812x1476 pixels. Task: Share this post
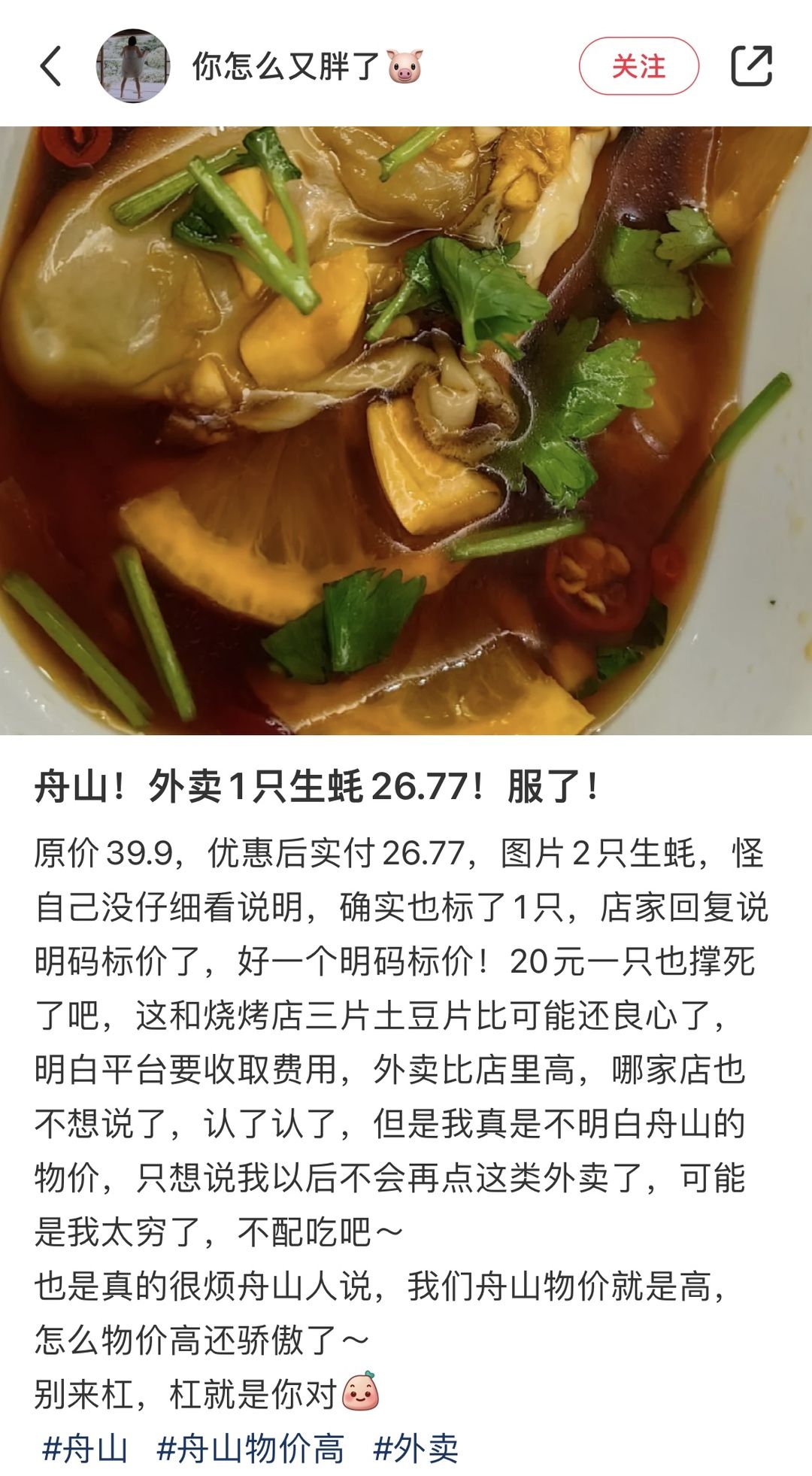tap(752, 66)
